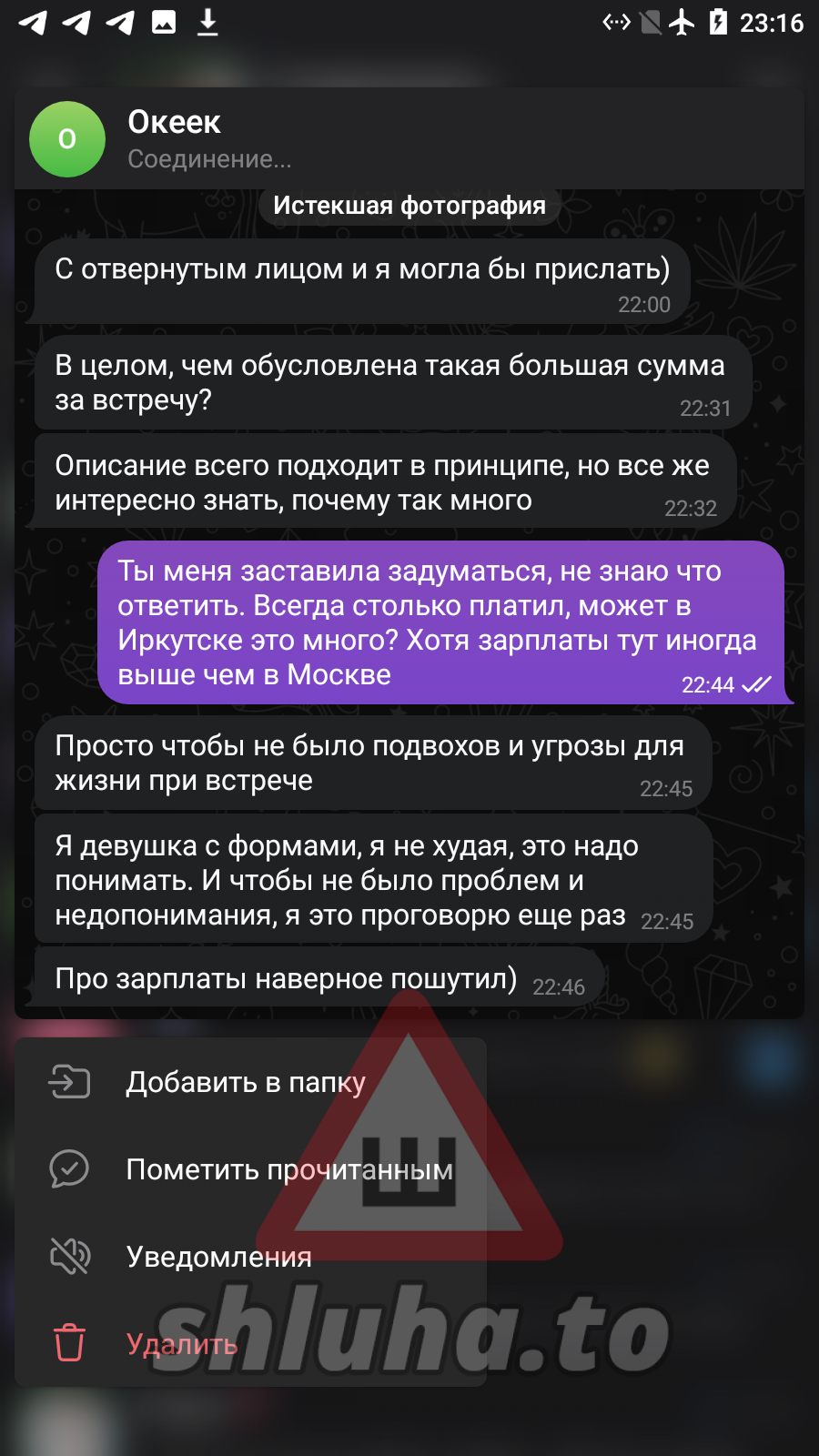The height and width of the screenshot is (1456, 819).
Task: Delete the chat via Удалить
Action: pos(180,1344)
